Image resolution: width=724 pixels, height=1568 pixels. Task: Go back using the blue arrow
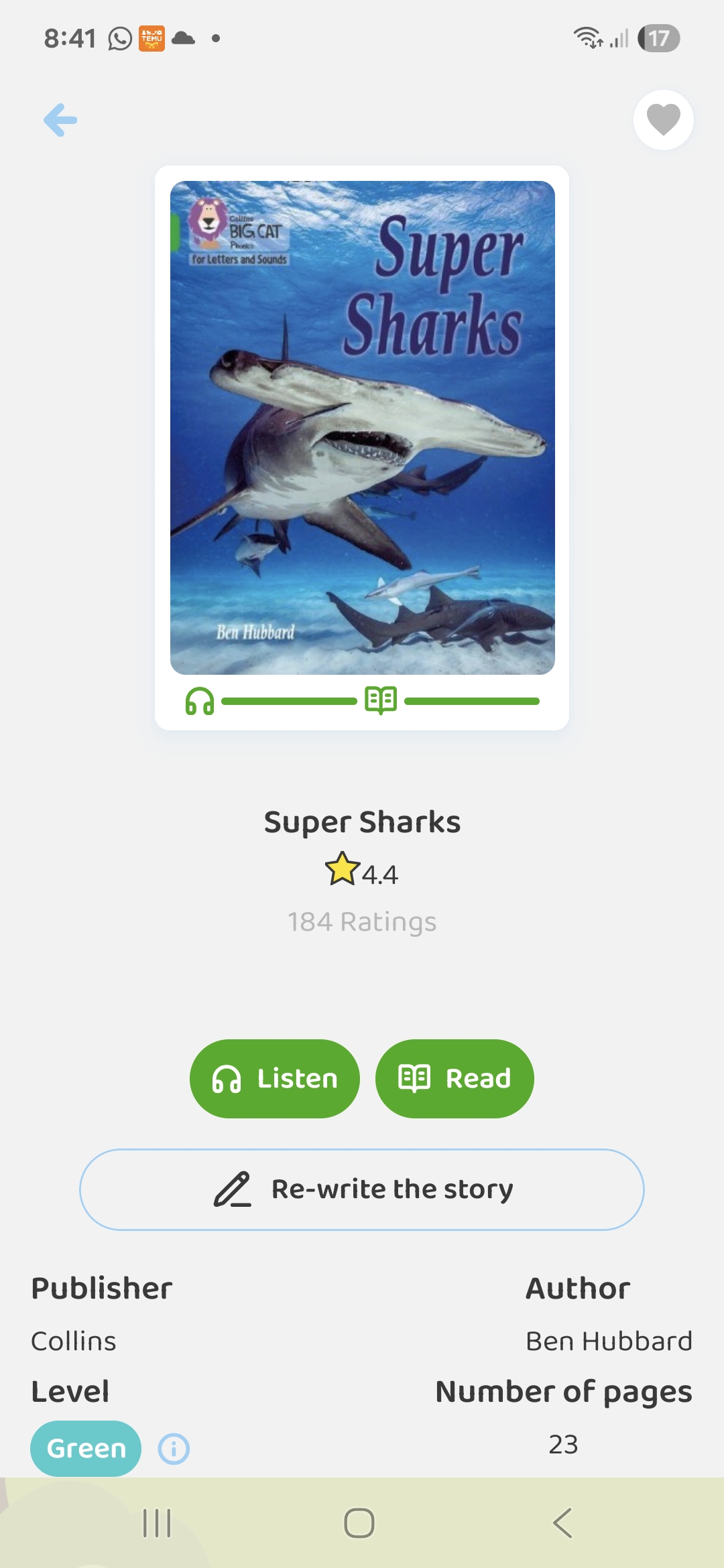(x=60, y=120)
